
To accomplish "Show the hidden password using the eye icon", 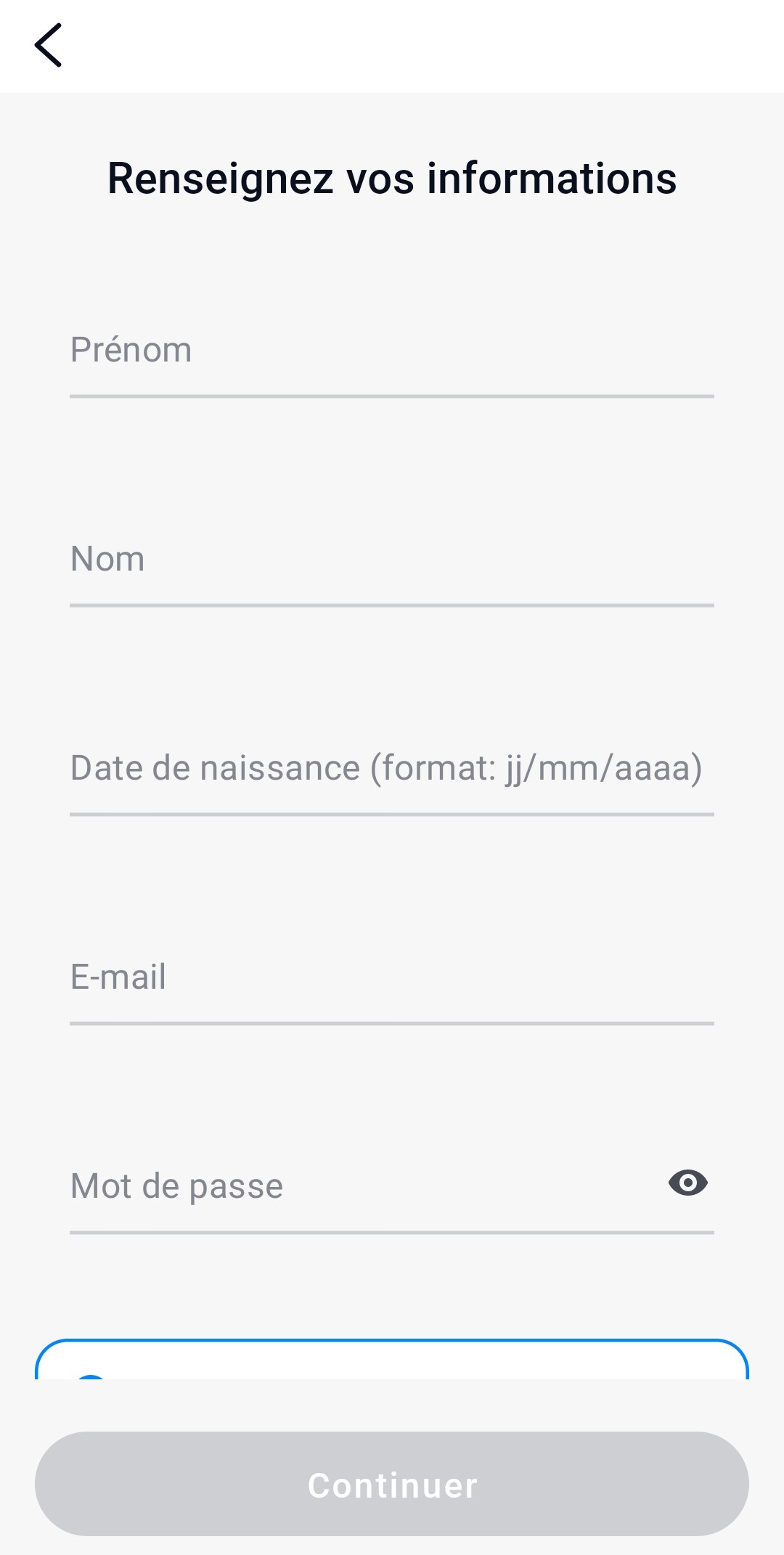I will [x=687, y=1183].
